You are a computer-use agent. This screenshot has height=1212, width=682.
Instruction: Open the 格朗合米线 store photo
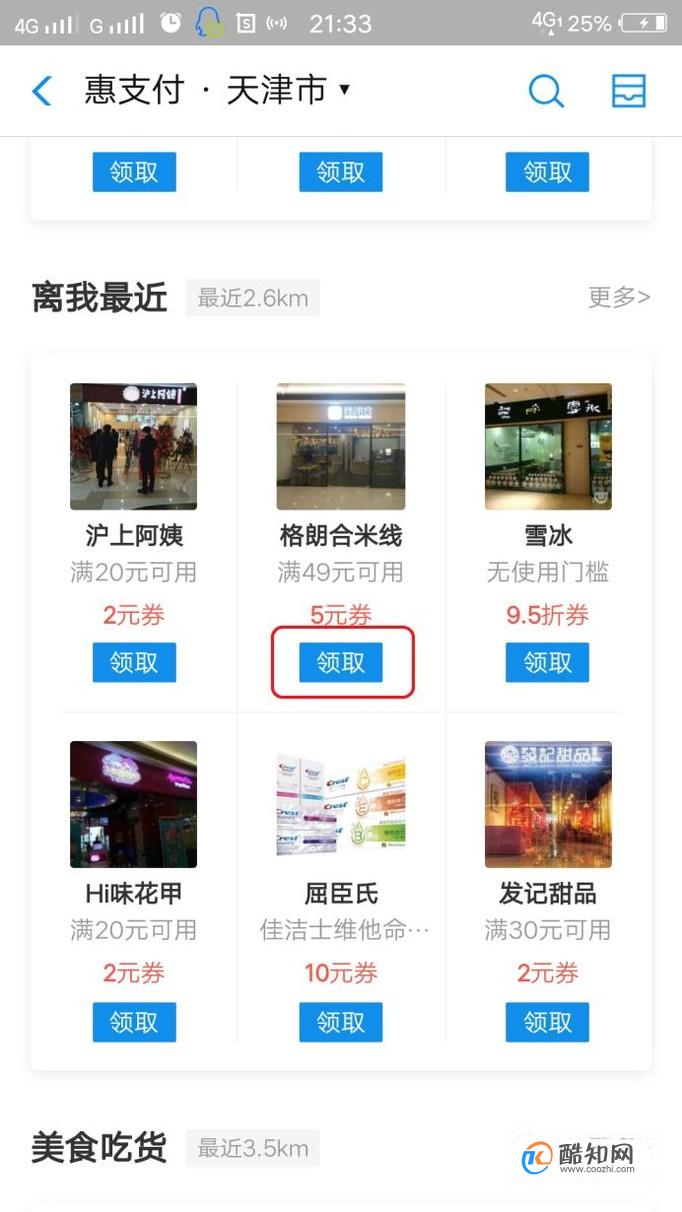[341, 446]
